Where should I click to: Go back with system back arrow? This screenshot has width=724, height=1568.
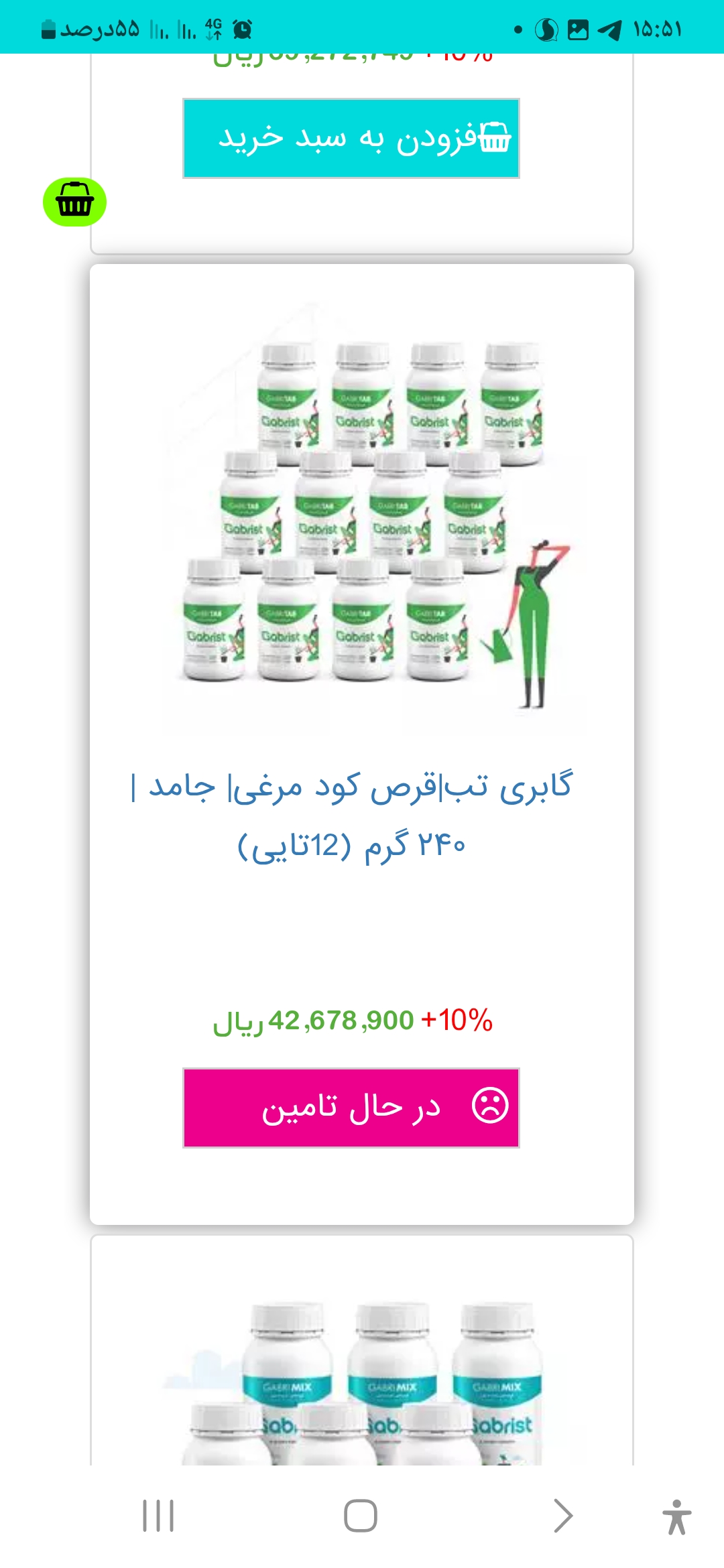click(563, 1516)
